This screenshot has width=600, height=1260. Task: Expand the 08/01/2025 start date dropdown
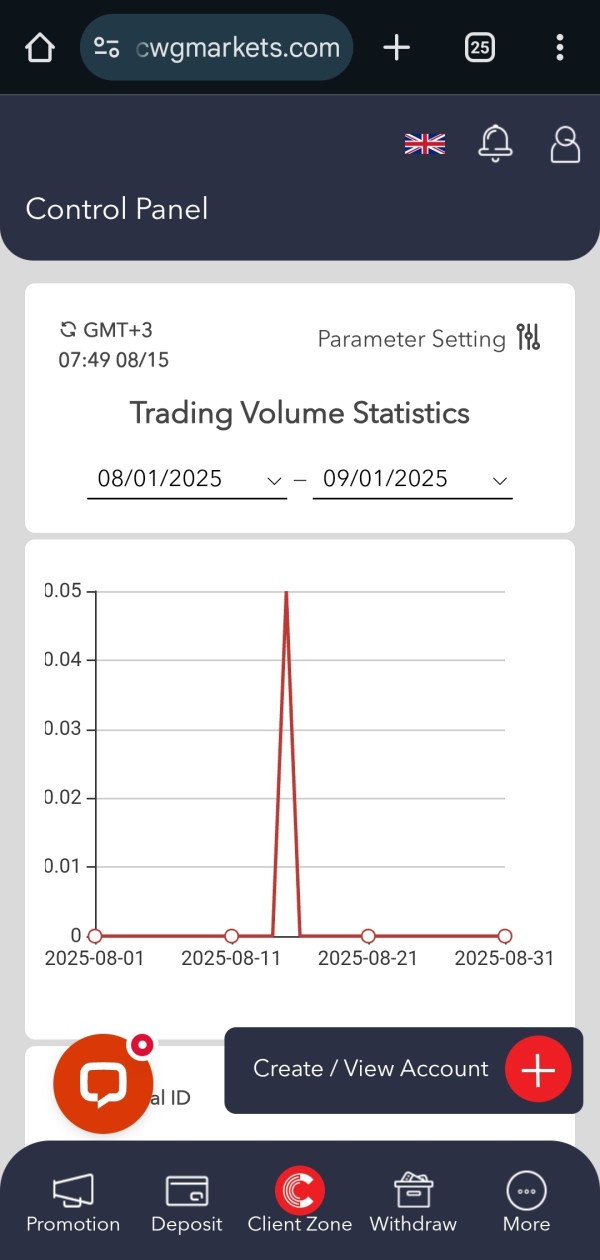(187, 479)
